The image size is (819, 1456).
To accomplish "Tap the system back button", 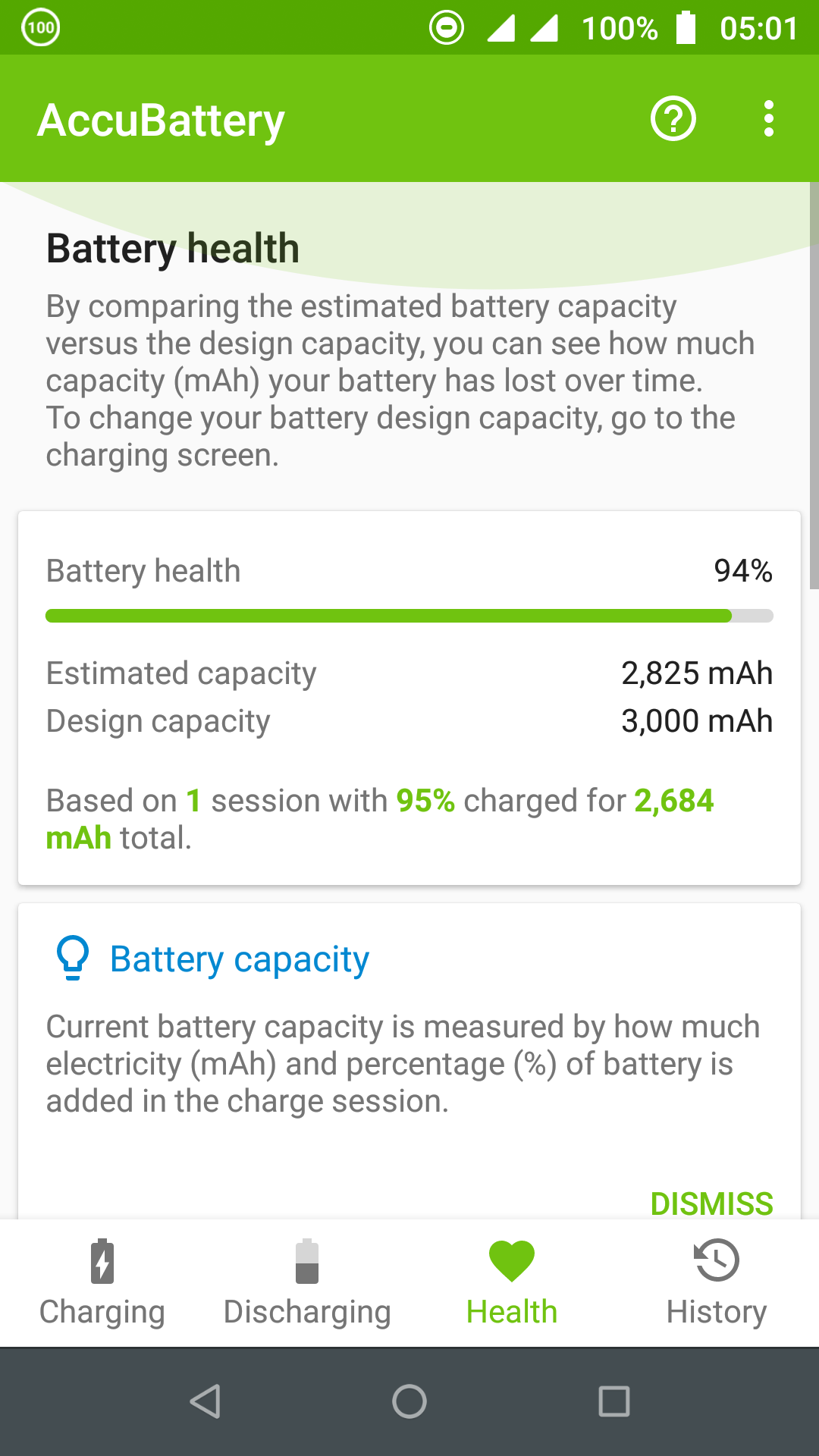I will tap(205, 1401).
